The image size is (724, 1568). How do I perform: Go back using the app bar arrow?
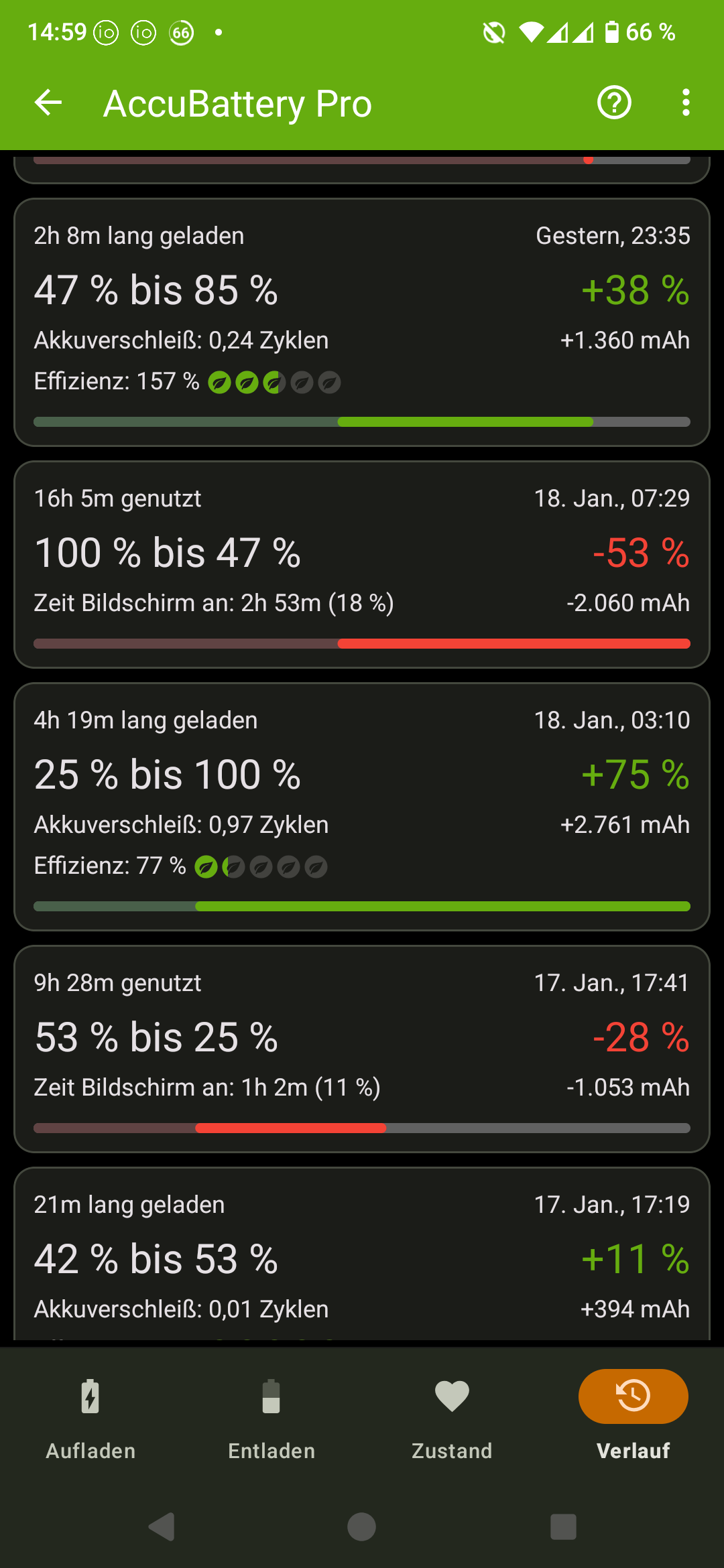coord(48,103)
